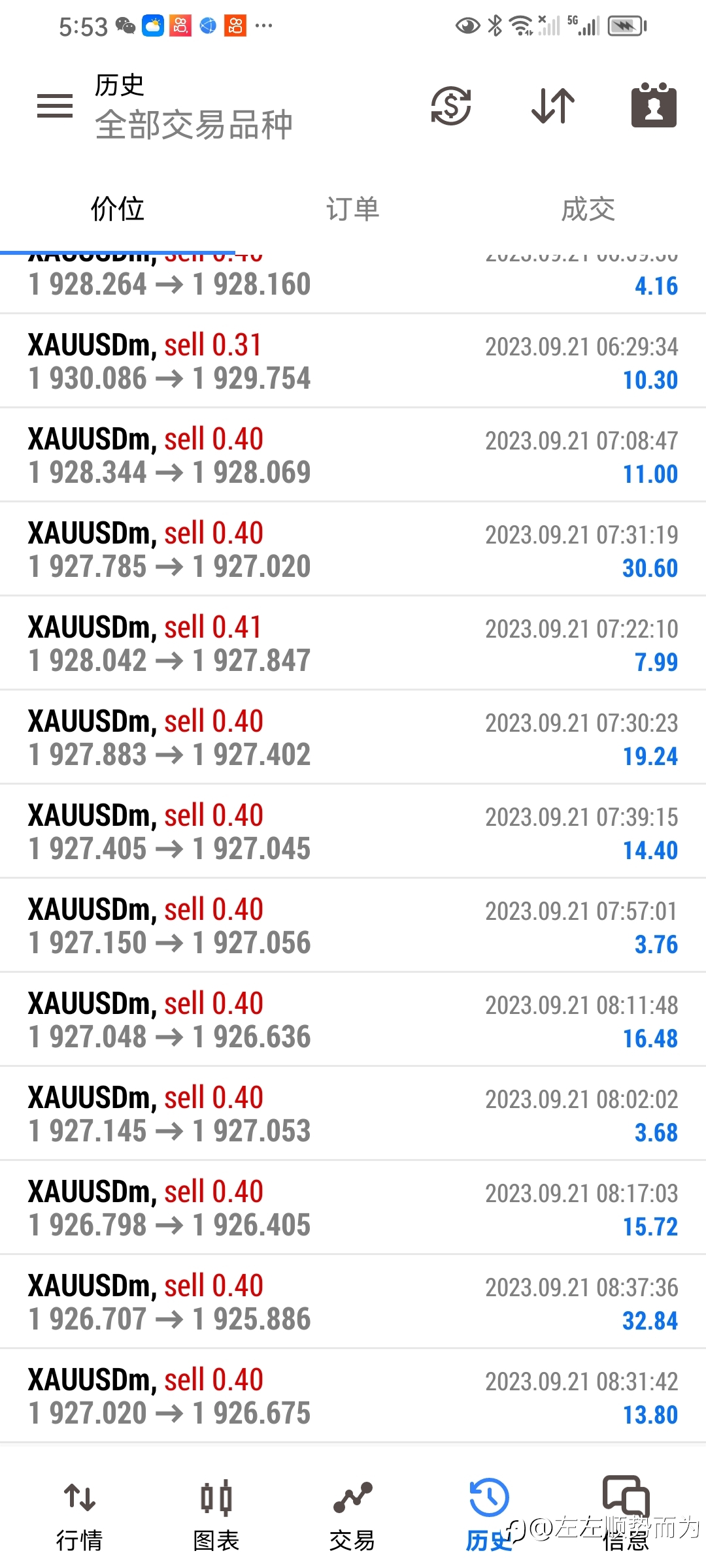
Task: Switch to the 订单 tab
Action: pos(353,209)
